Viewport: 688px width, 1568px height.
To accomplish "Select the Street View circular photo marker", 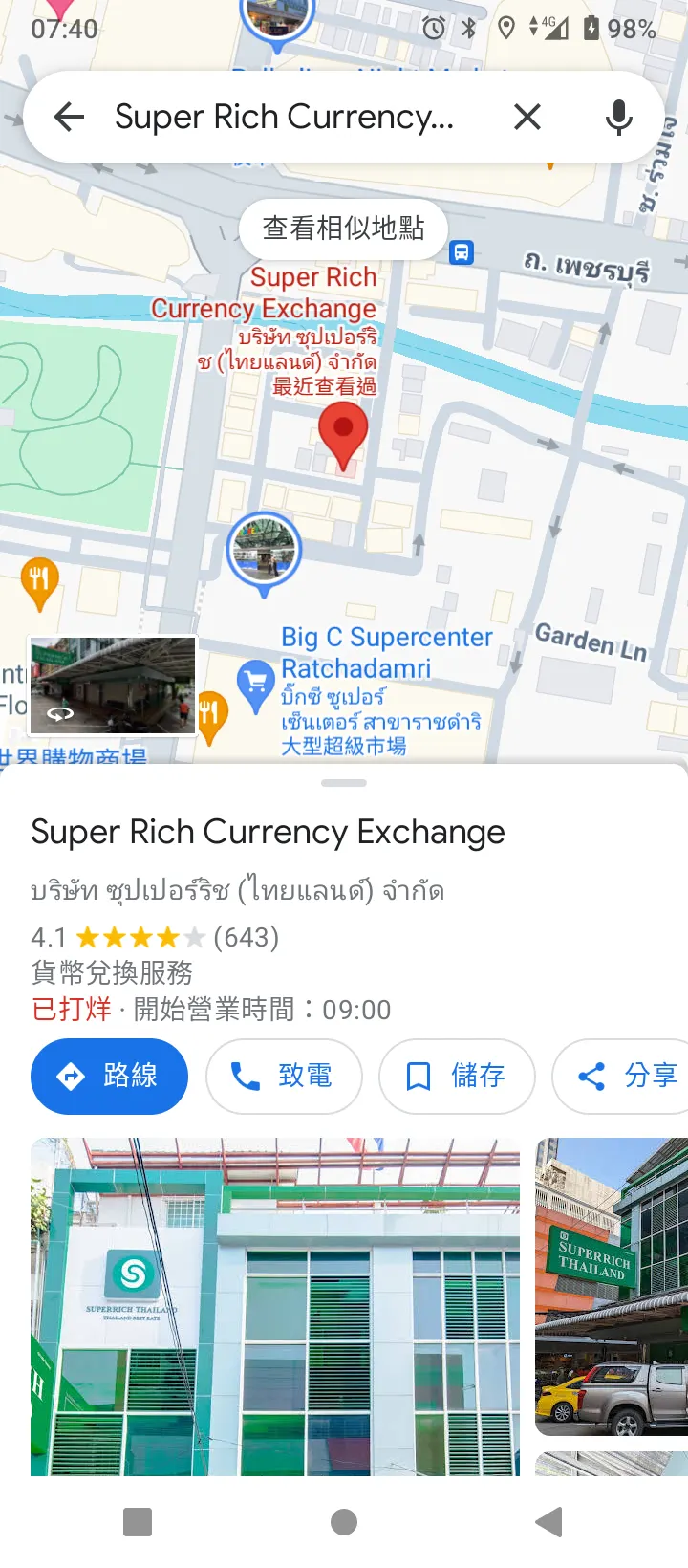I will pyautogui.click(x=264, y=548).
